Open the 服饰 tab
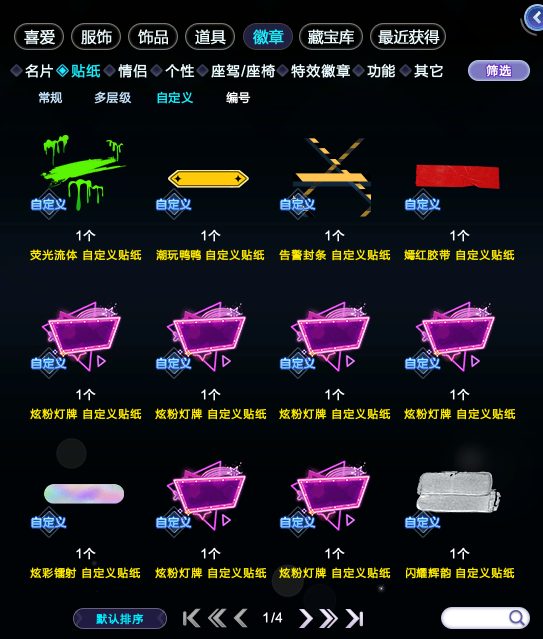 96,37
